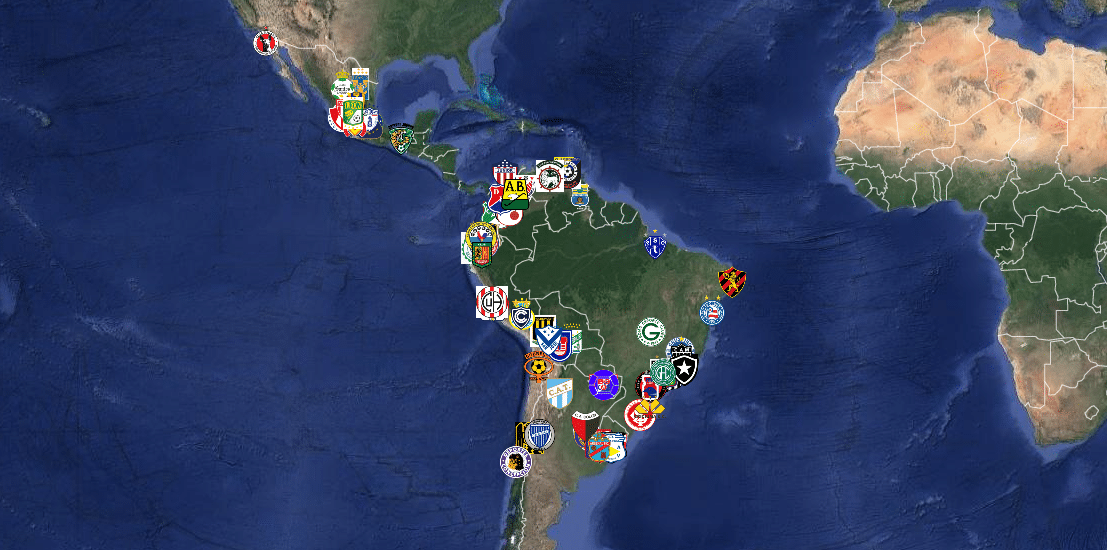The height and width of the screenshot is (550, 1107).
Task: Open the orange football badge marker
Action: (539, 367)
